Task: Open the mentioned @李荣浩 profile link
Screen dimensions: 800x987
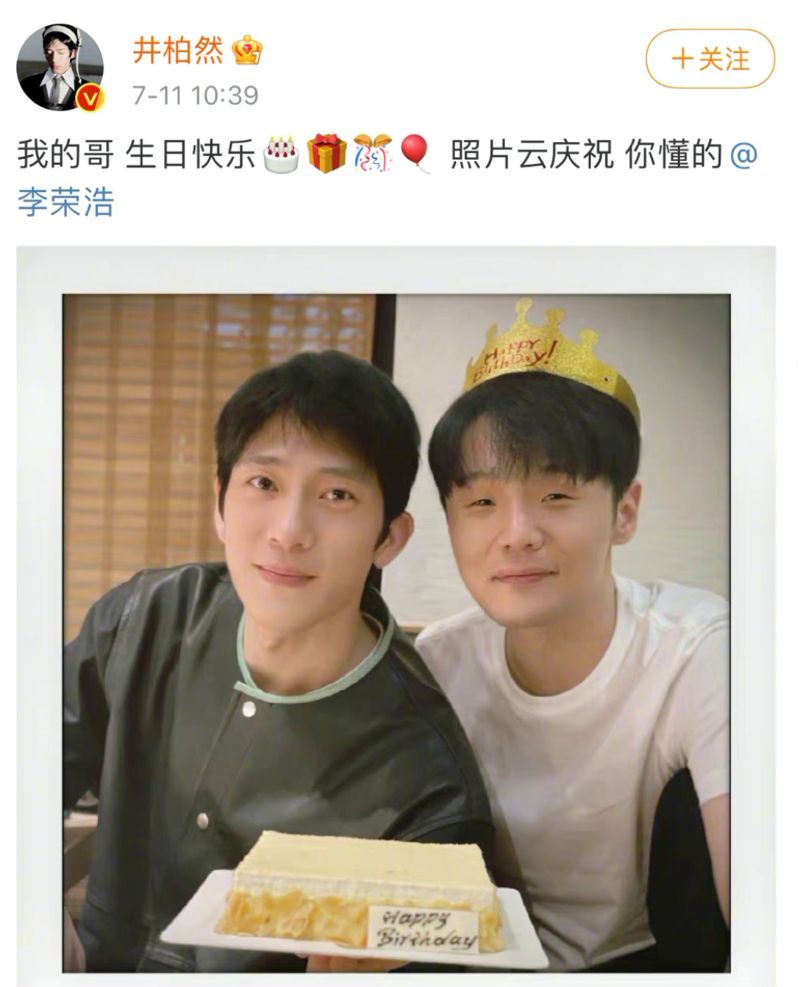Action: [66, 201]
